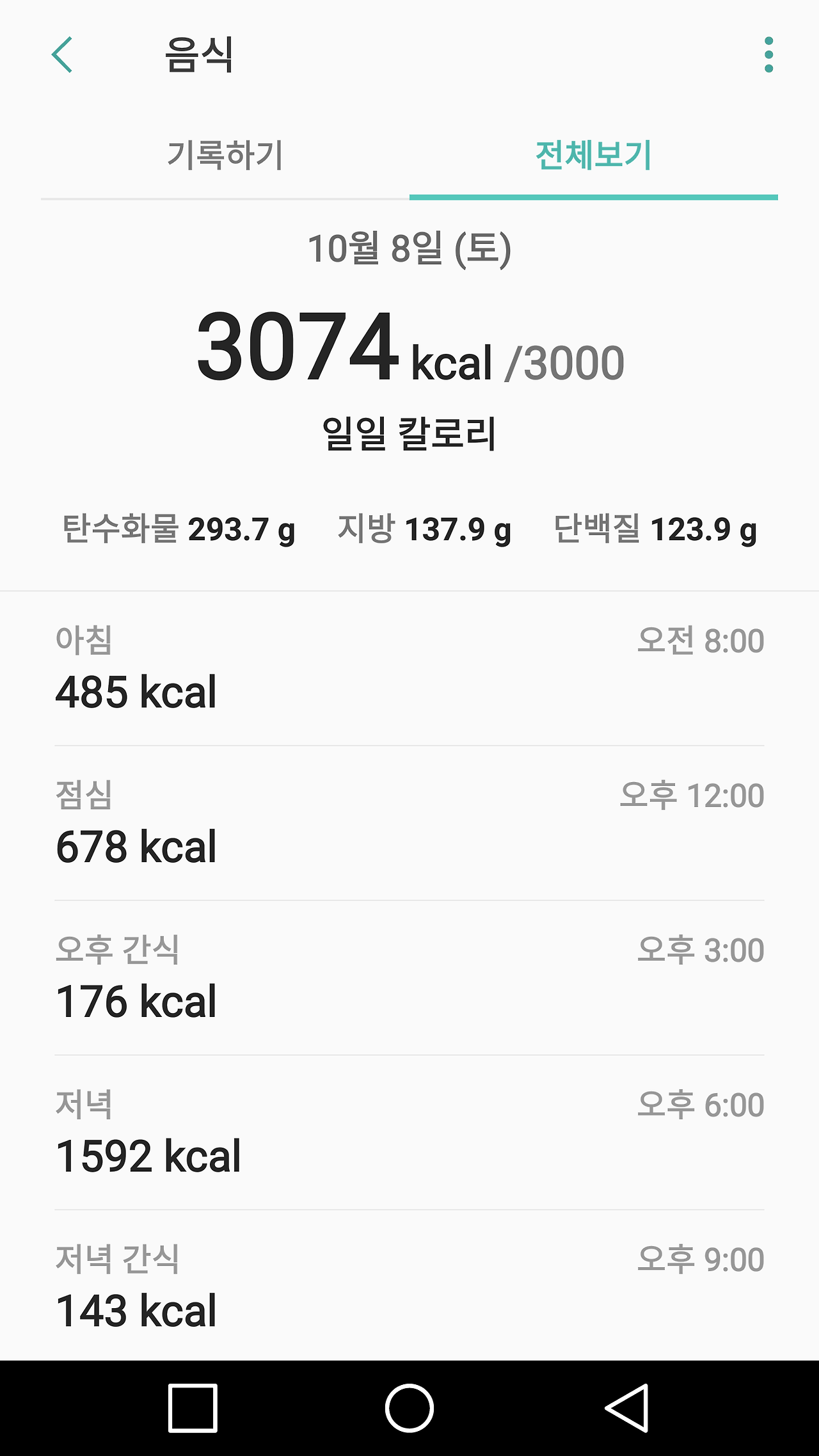Open the 점심 678 kcal entry
This screenshot has height=1456, width=819.
(409, 824)
